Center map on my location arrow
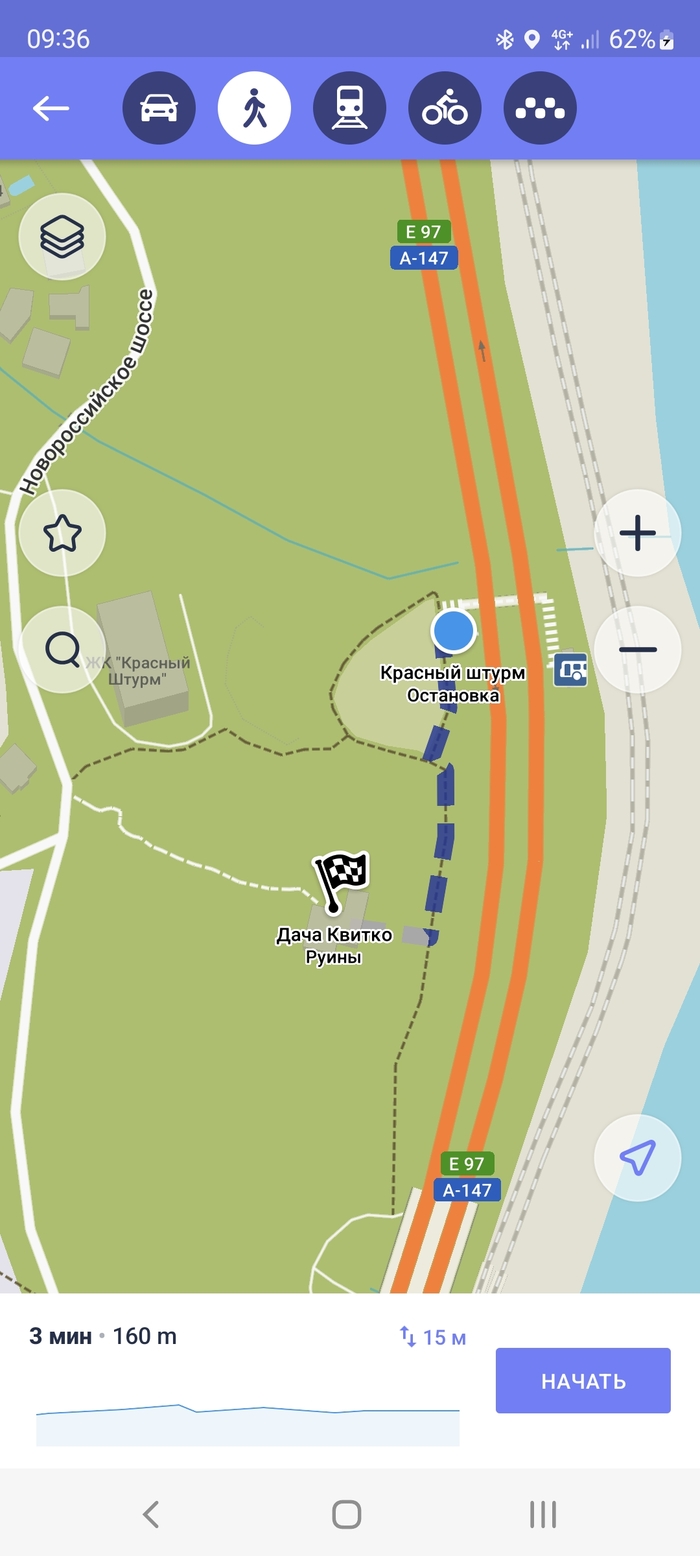This screenshot has height=1556, width=700. pos(637,1158)
